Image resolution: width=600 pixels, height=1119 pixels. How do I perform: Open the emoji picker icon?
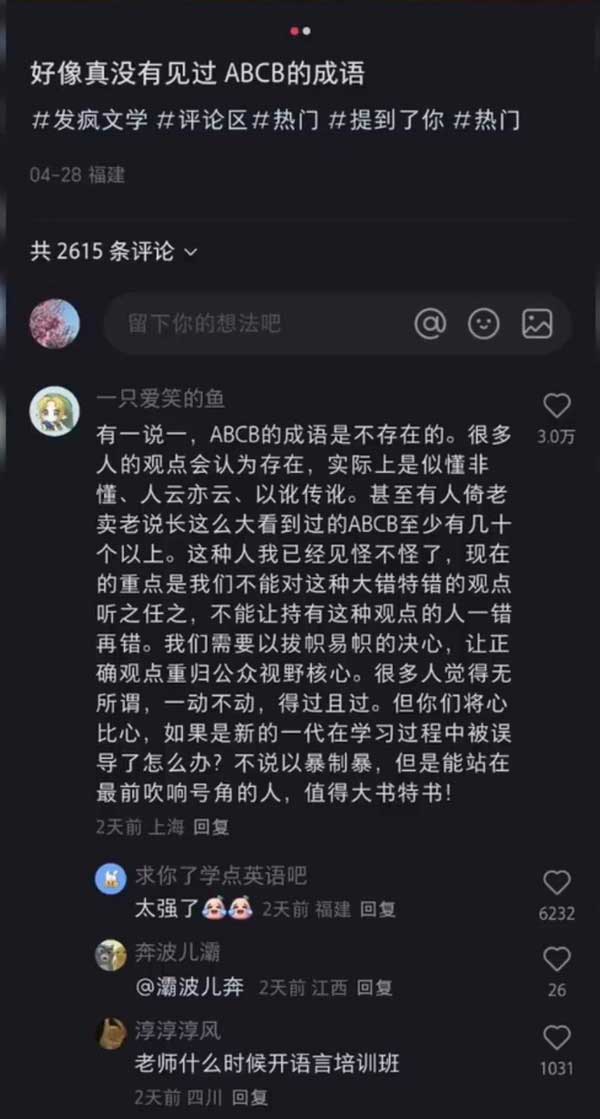pyautogui.click(x=484, y=323)
